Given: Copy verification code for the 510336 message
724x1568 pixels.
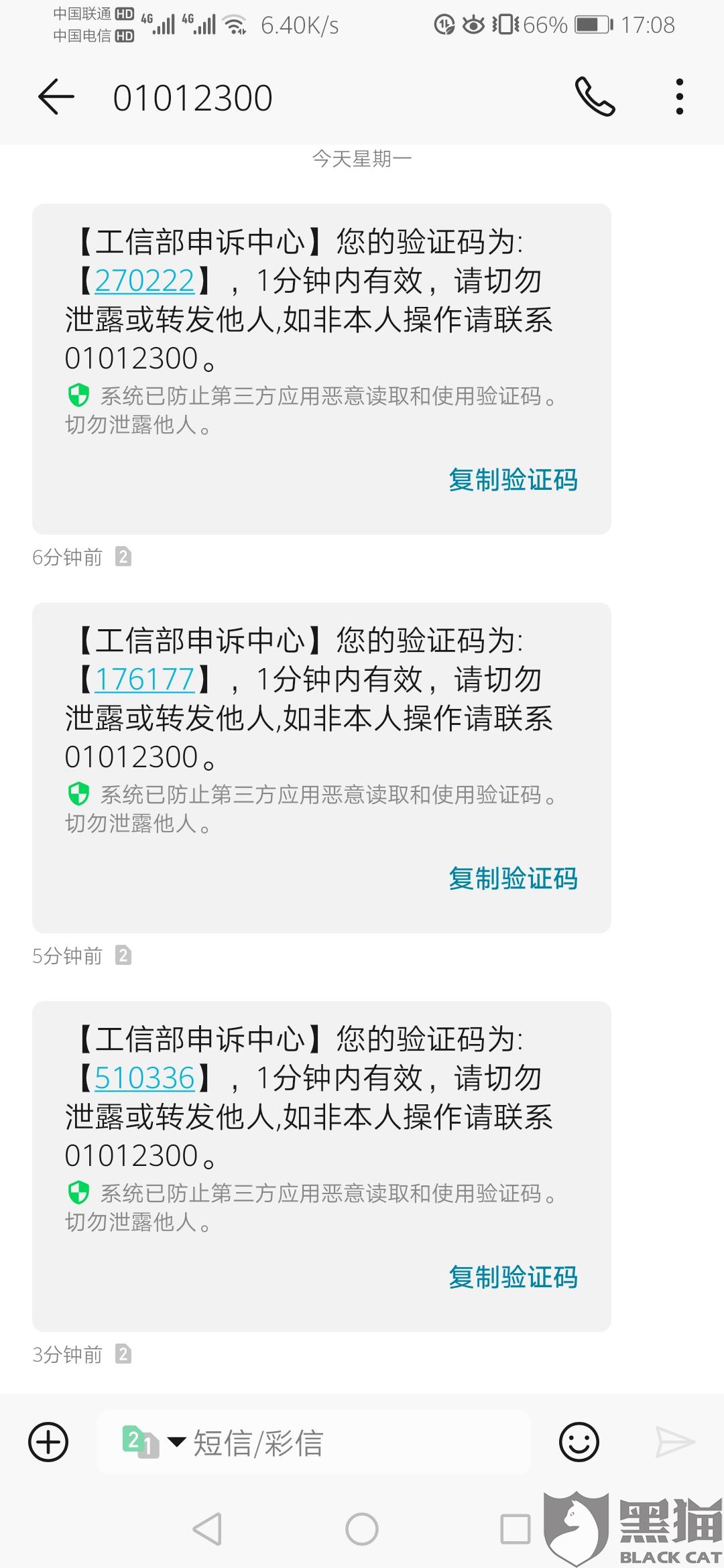Looking at the screenshot, I should coord(513,1277).
